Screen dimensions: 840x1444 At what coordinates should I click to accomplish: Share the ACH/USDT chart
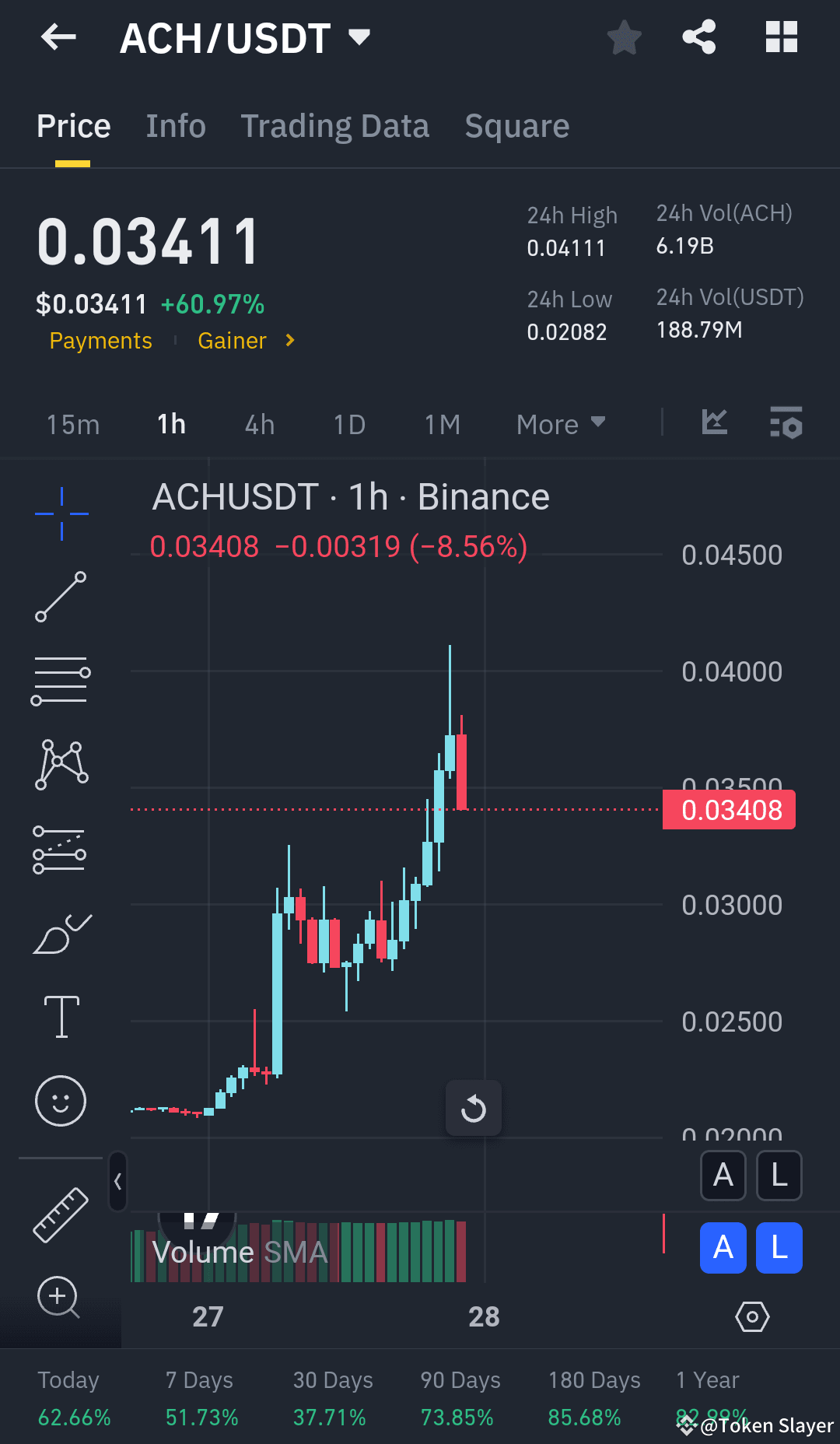point(698,36)
